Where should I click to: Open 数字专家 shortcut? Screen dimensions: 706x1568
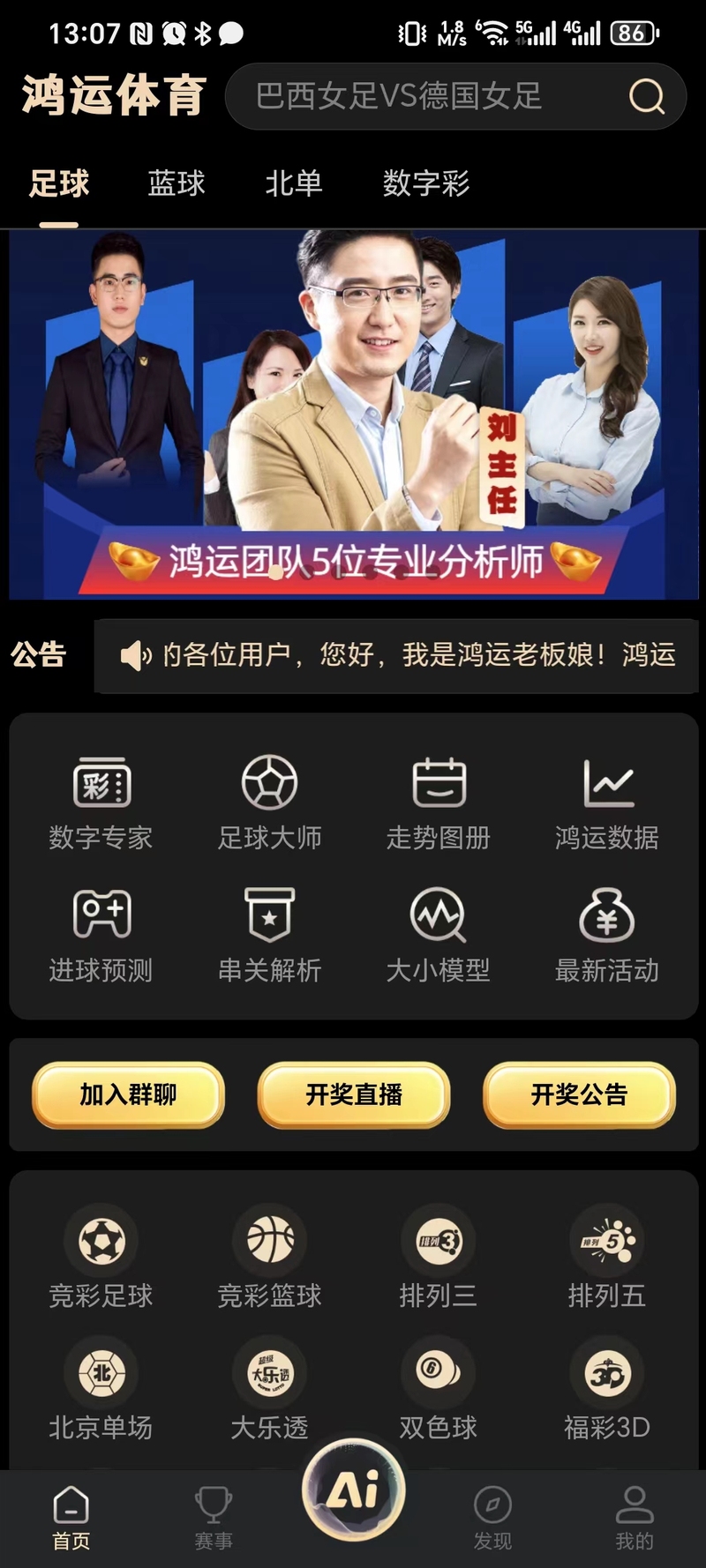click(x=101, y=803)
